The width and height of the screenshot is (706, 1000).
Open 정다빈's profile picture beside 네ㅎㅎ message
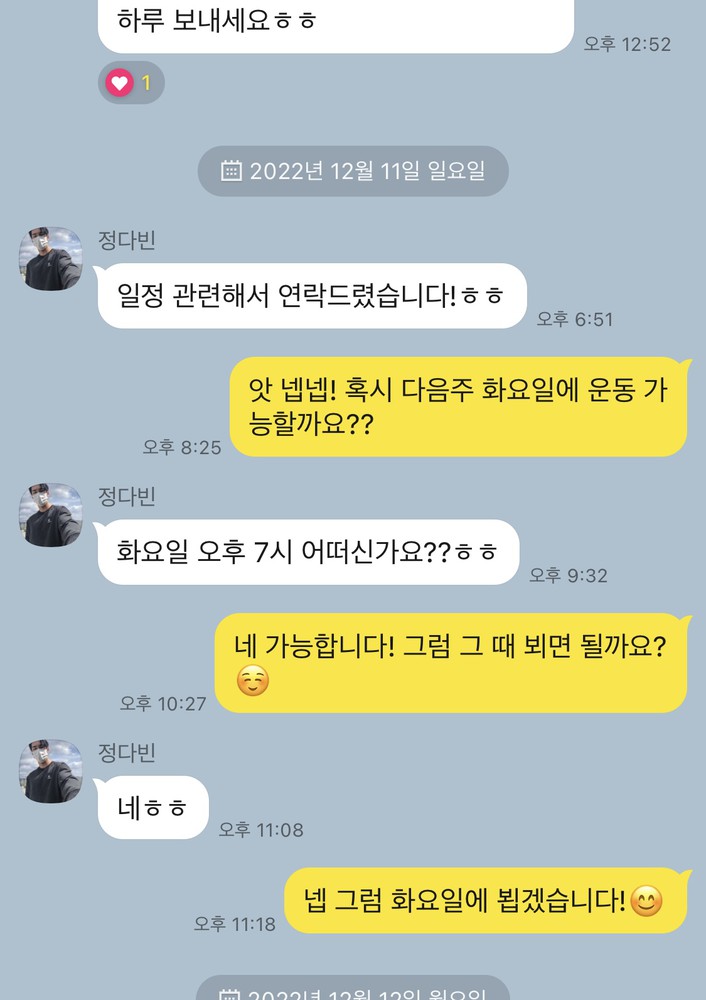(x=50, y=771)
